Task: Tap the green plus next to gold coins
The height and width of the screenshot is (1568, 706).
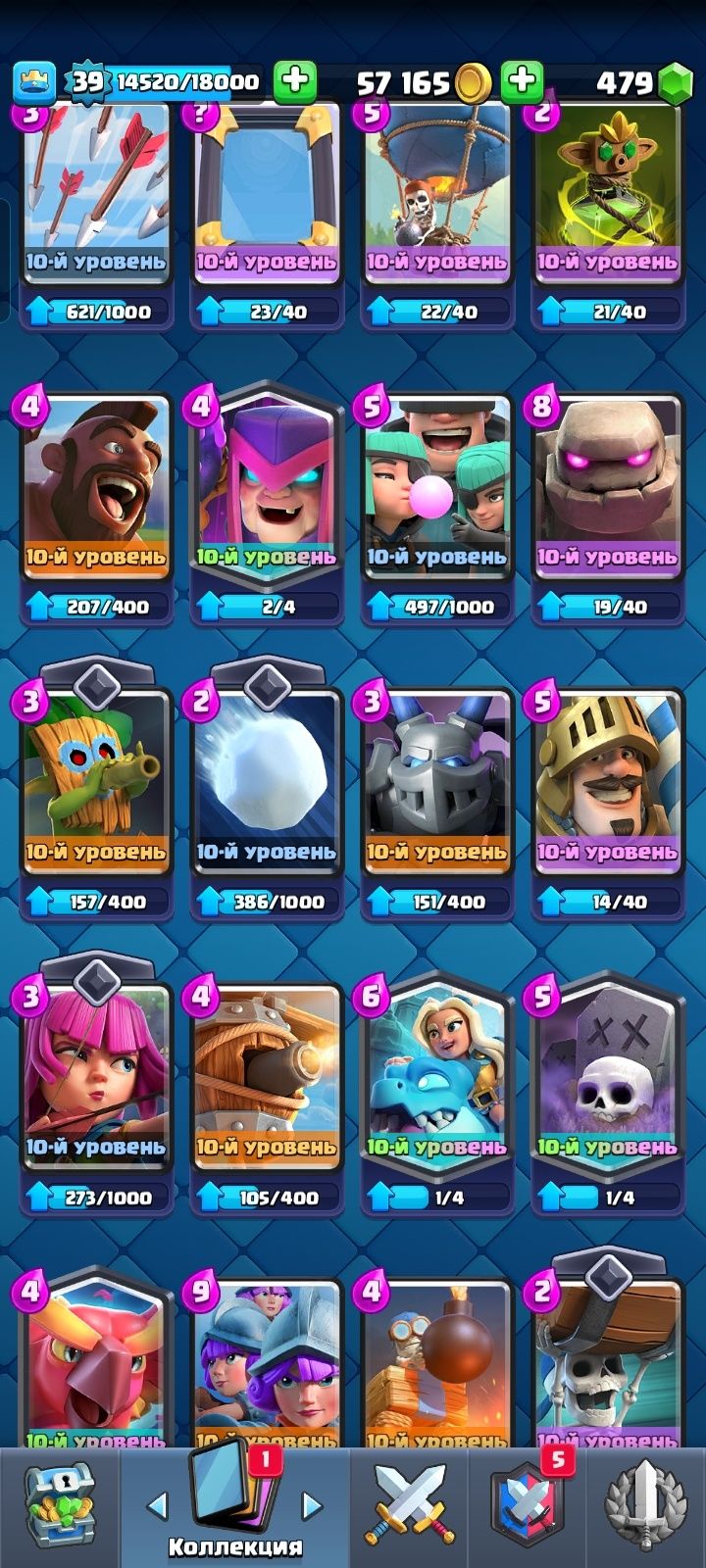Action: click(523, 81)
